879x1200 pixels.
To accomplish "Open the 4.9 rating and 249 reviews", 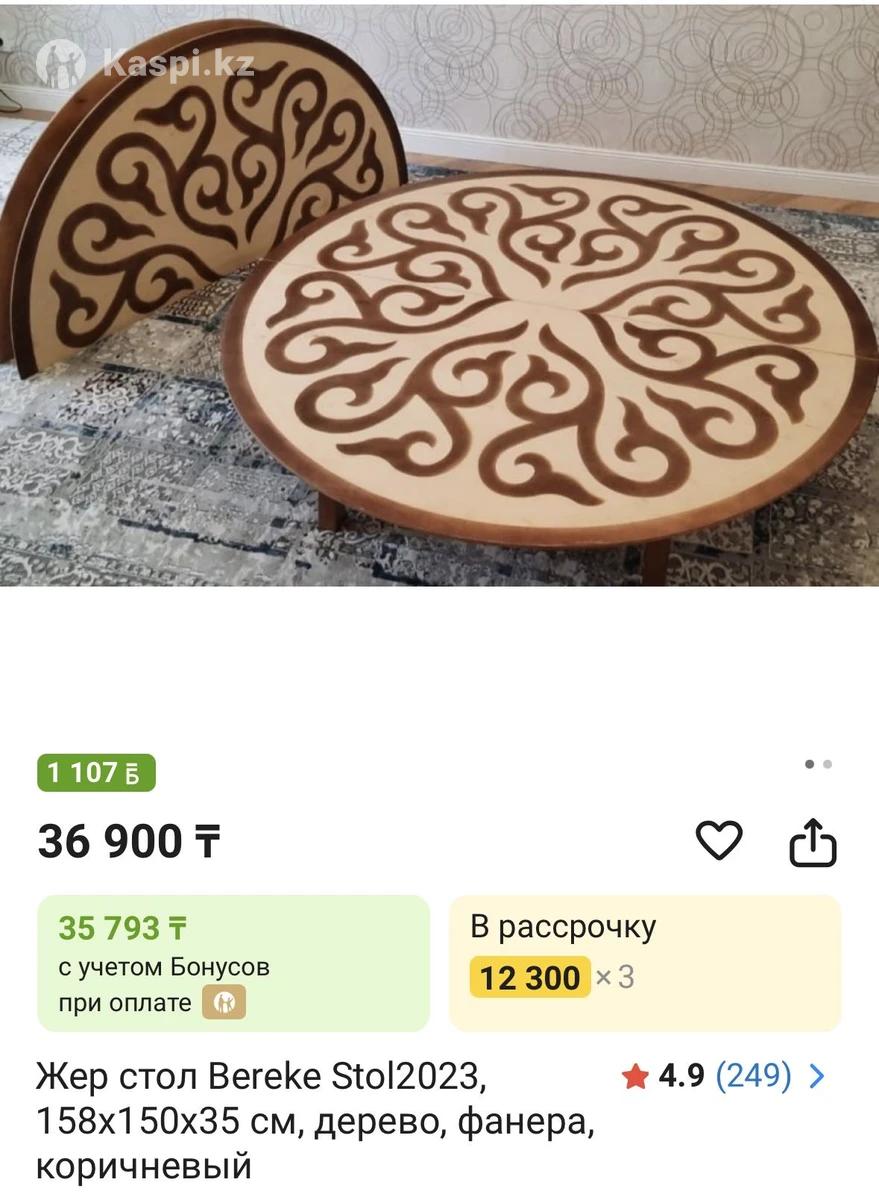I will coord(724,1077).
